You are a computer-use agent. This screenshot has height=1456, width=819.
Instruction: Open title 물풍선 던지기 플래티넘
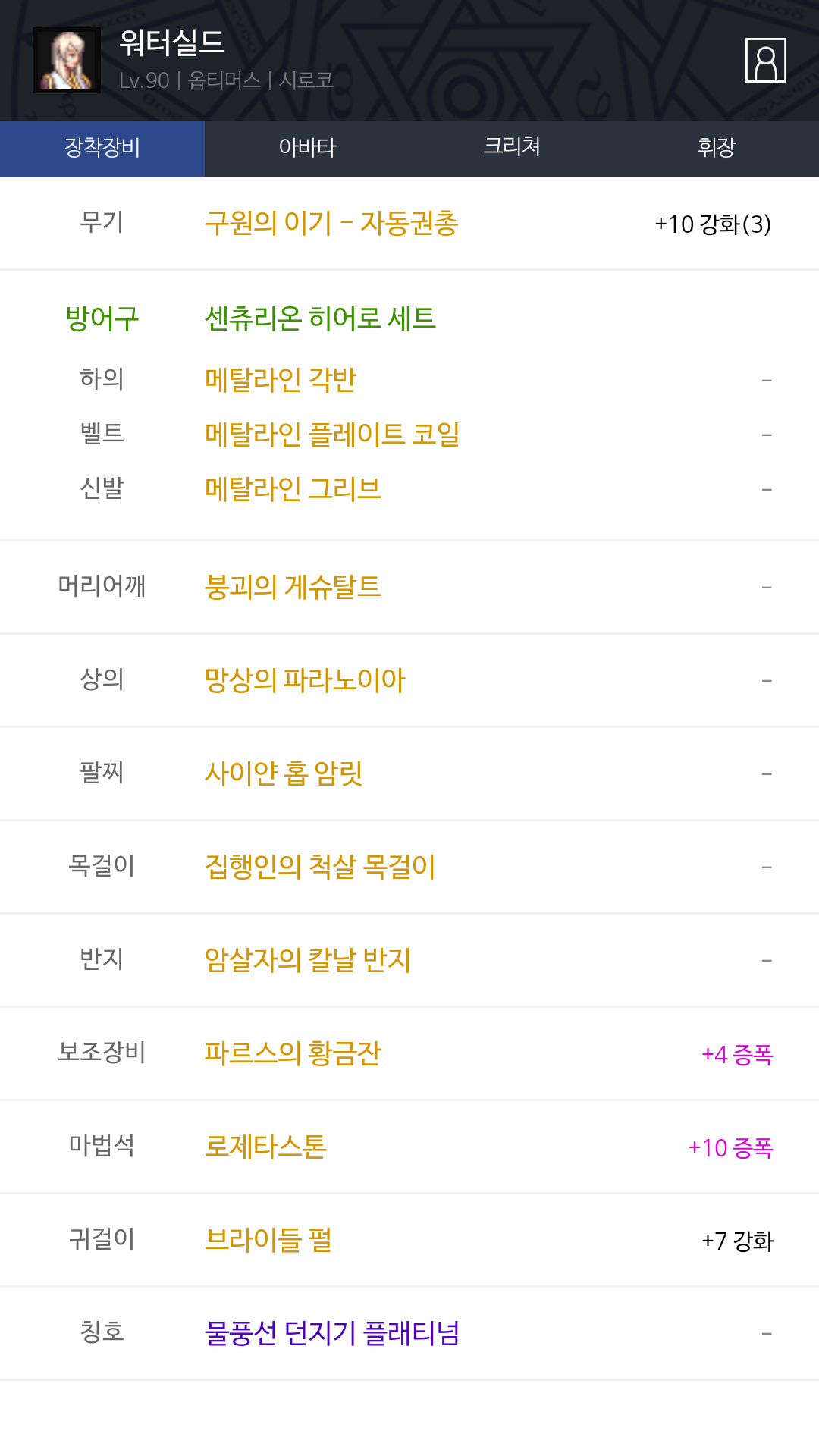coord(332,1333)
